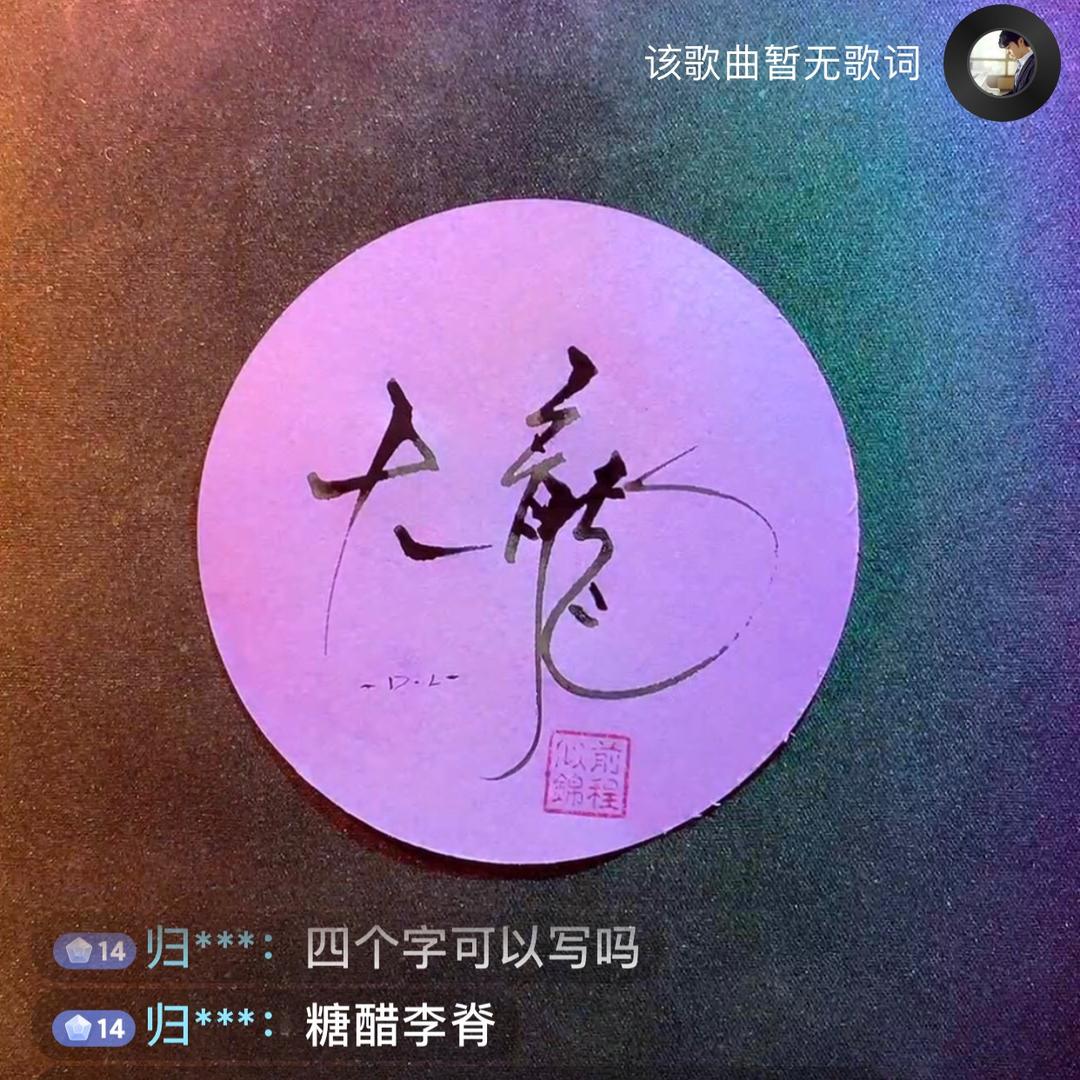Open the spinning music disc icon
The height and width of the screenshot is (1080, 1080).
(1002, 63)
